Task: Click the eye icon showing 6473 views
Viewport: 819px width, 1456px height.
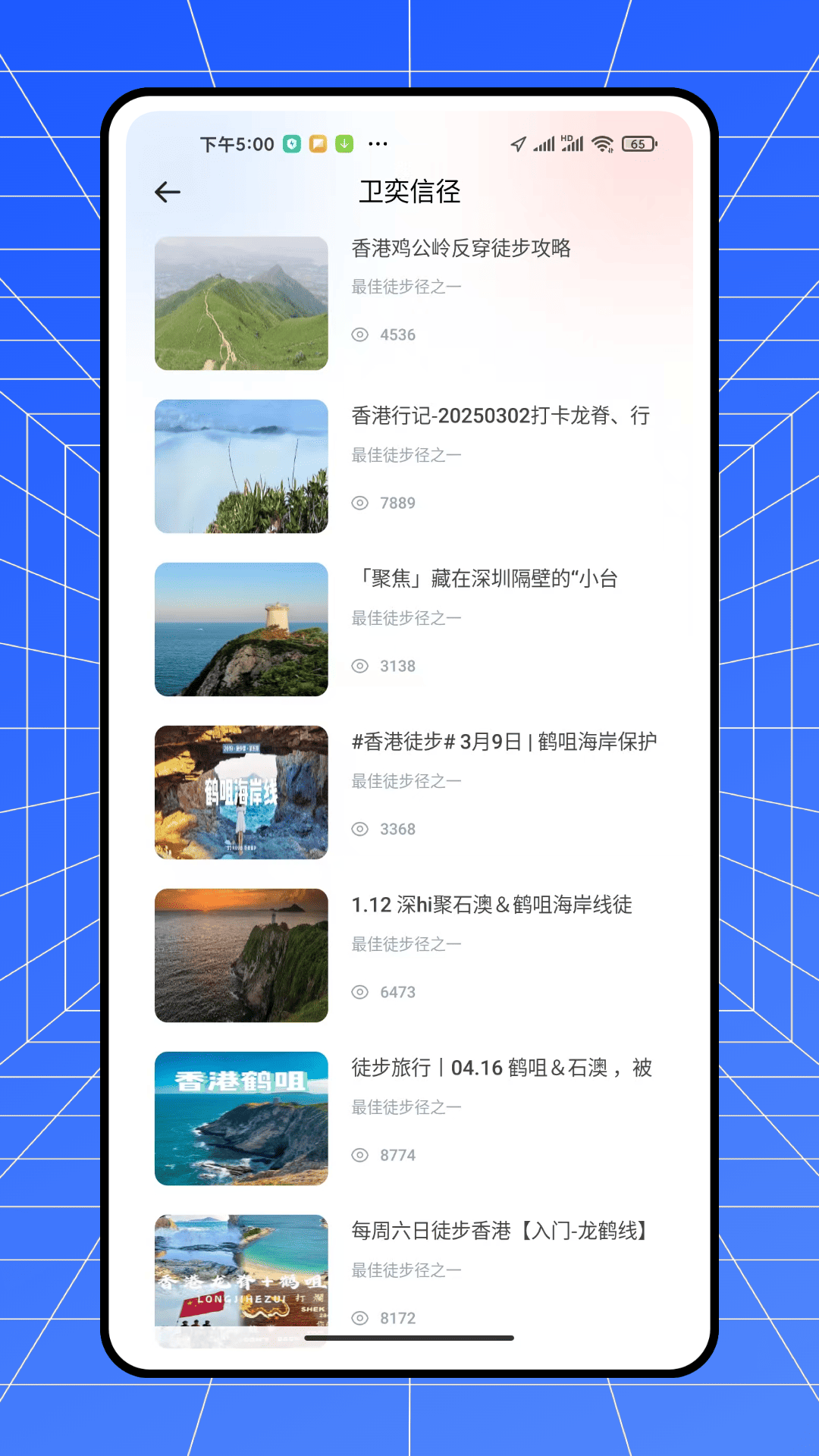Action: pos(359,991)
